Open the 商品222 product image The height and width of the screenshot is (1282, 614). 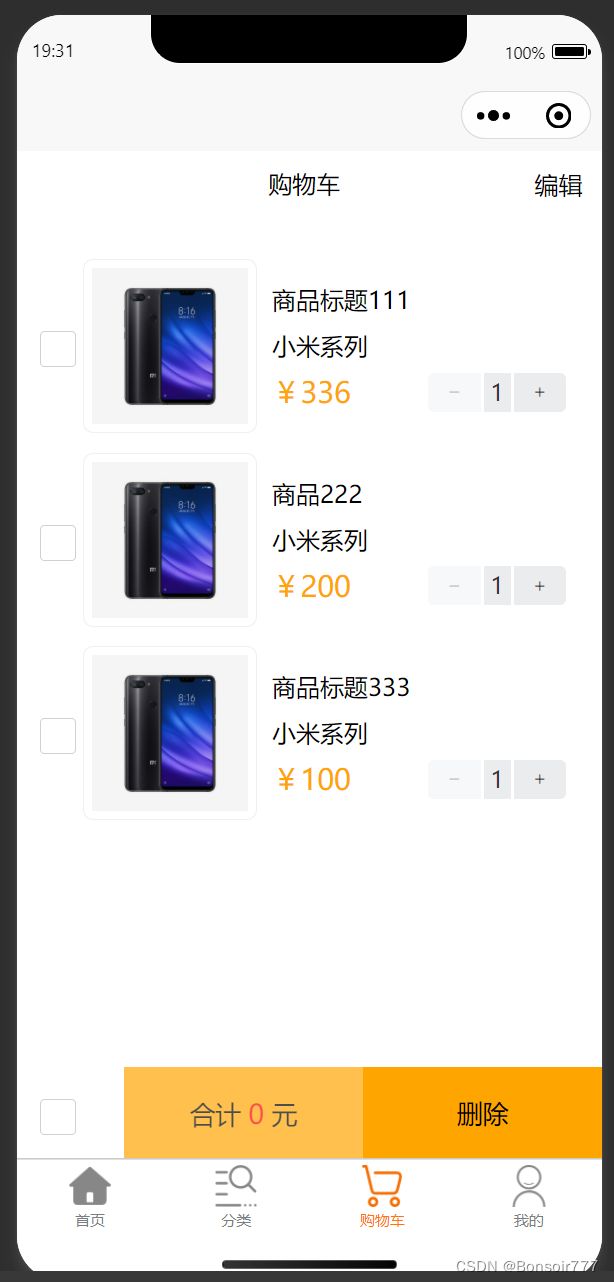170,540
